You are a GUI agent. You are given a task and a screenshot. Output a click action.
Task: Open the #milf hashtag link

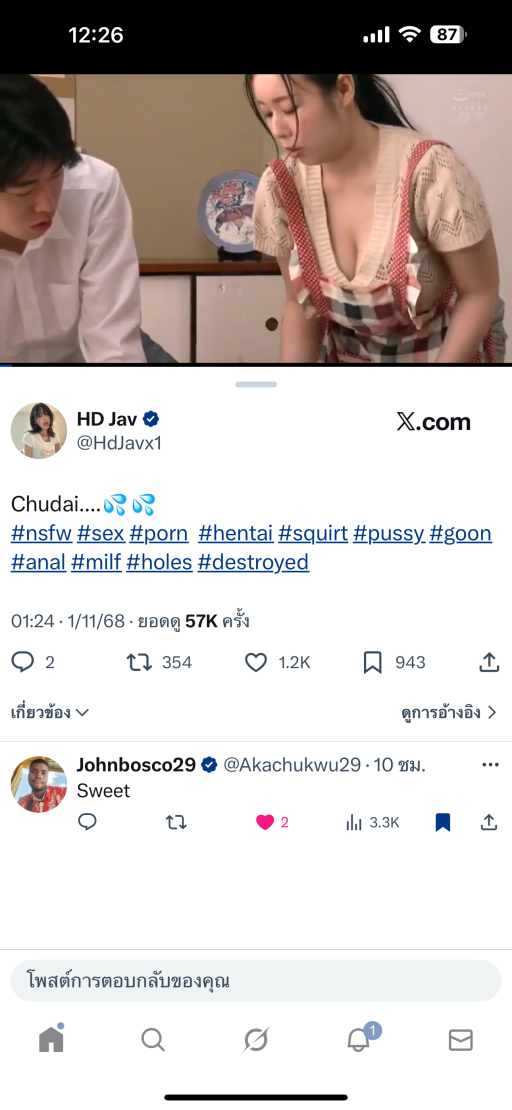(96, 562)
